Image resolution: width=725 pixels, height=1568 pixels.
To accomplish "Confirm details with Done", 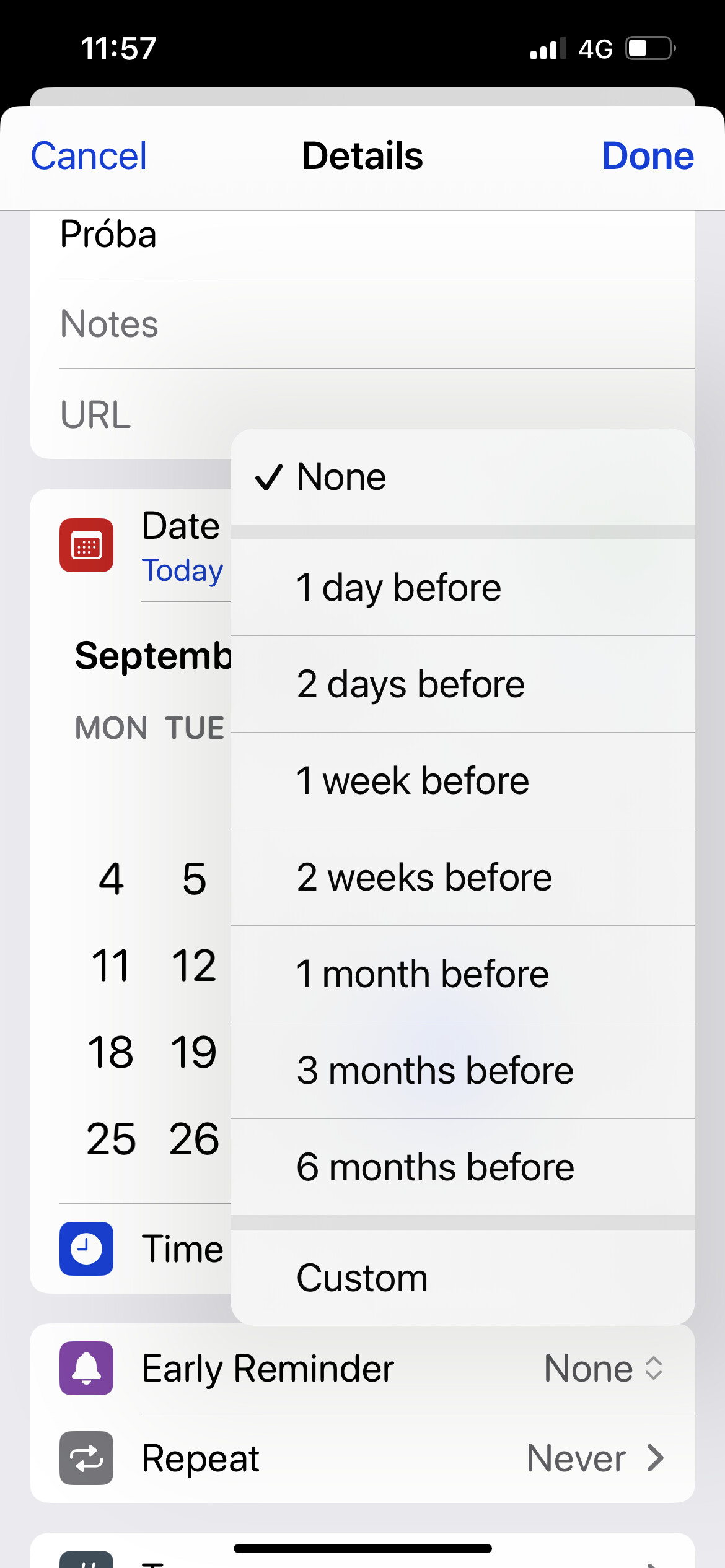I will point(648,156).
